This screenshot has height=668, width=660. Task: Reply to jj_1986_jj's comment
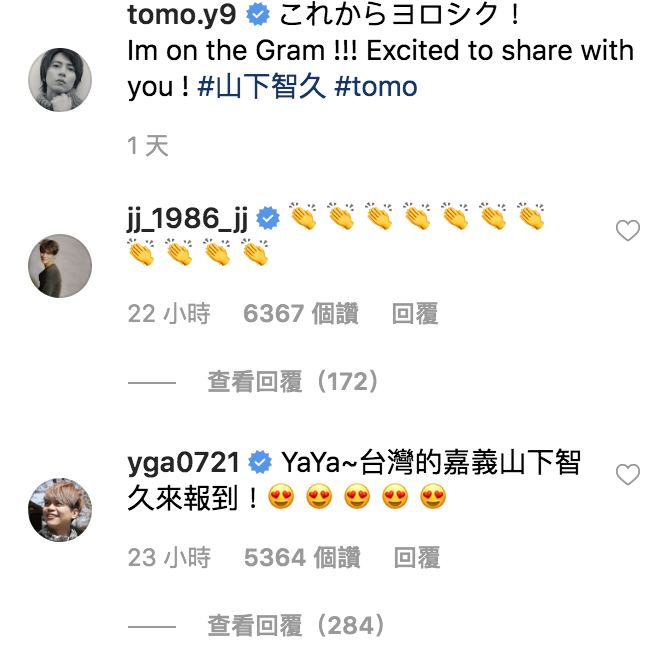(x=415, y=314)
